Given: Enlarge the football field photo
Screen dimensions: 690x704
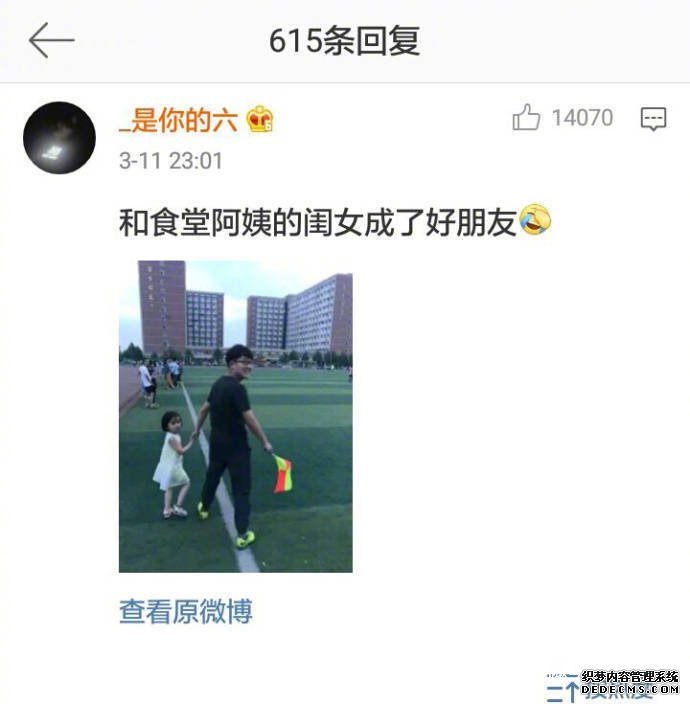Looking at the screenshot, I should tap(235, 416).
